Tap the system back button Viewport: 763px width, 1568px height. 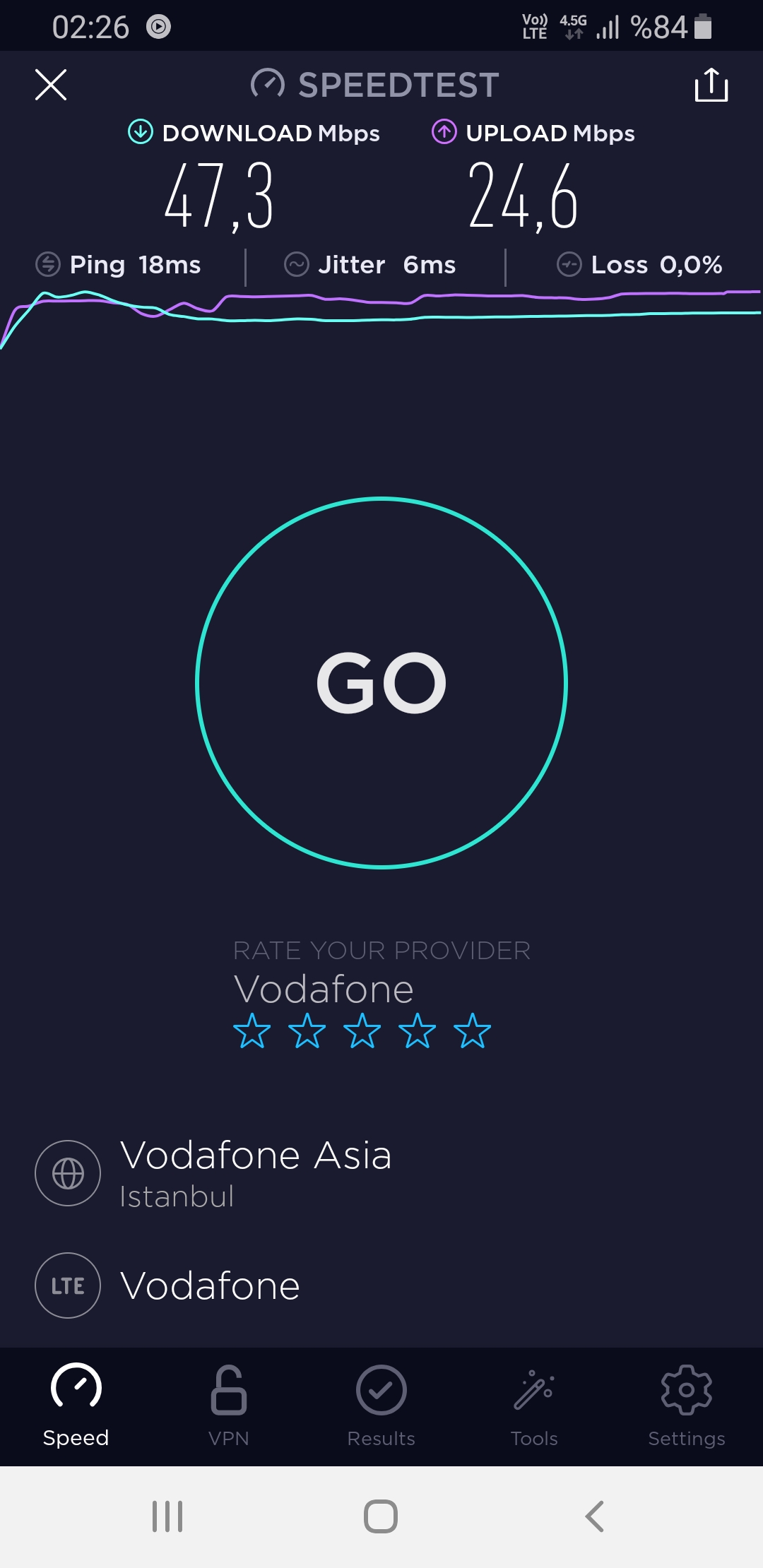(x=595, y=1516)
